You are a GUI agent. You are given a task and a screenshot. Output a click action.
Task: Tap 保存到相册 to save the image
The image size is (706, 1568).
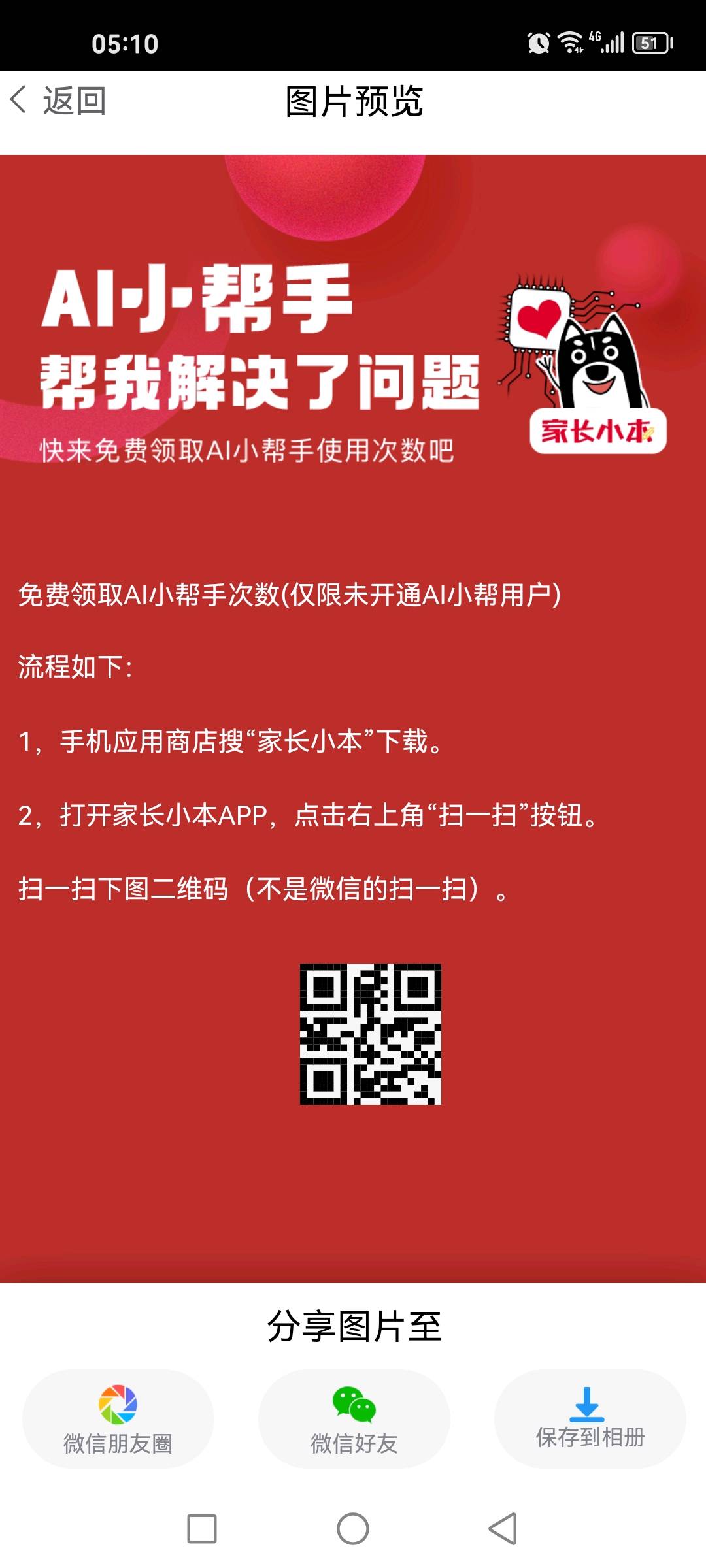tap(590, 1419)
